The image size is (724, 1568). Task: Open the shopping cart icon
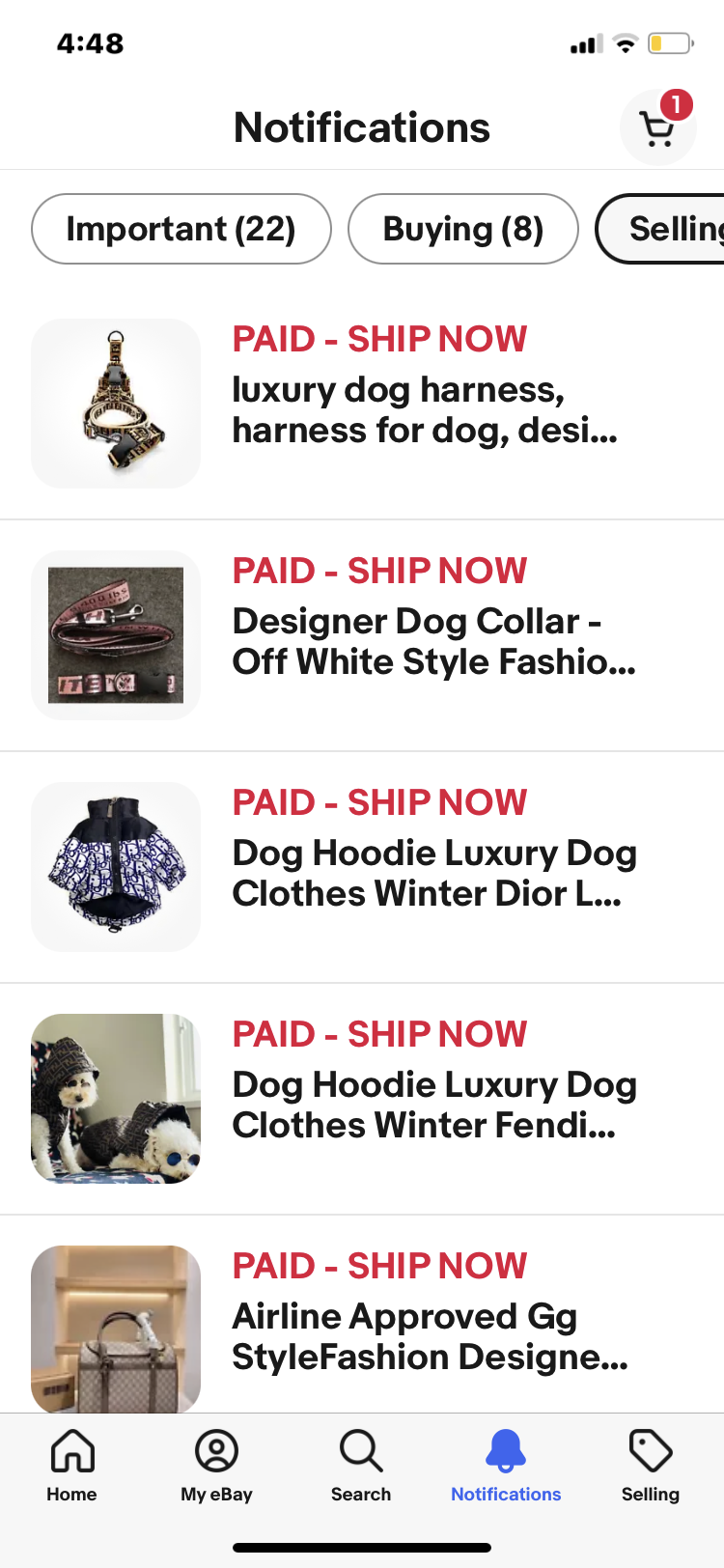tap(657, 127)
